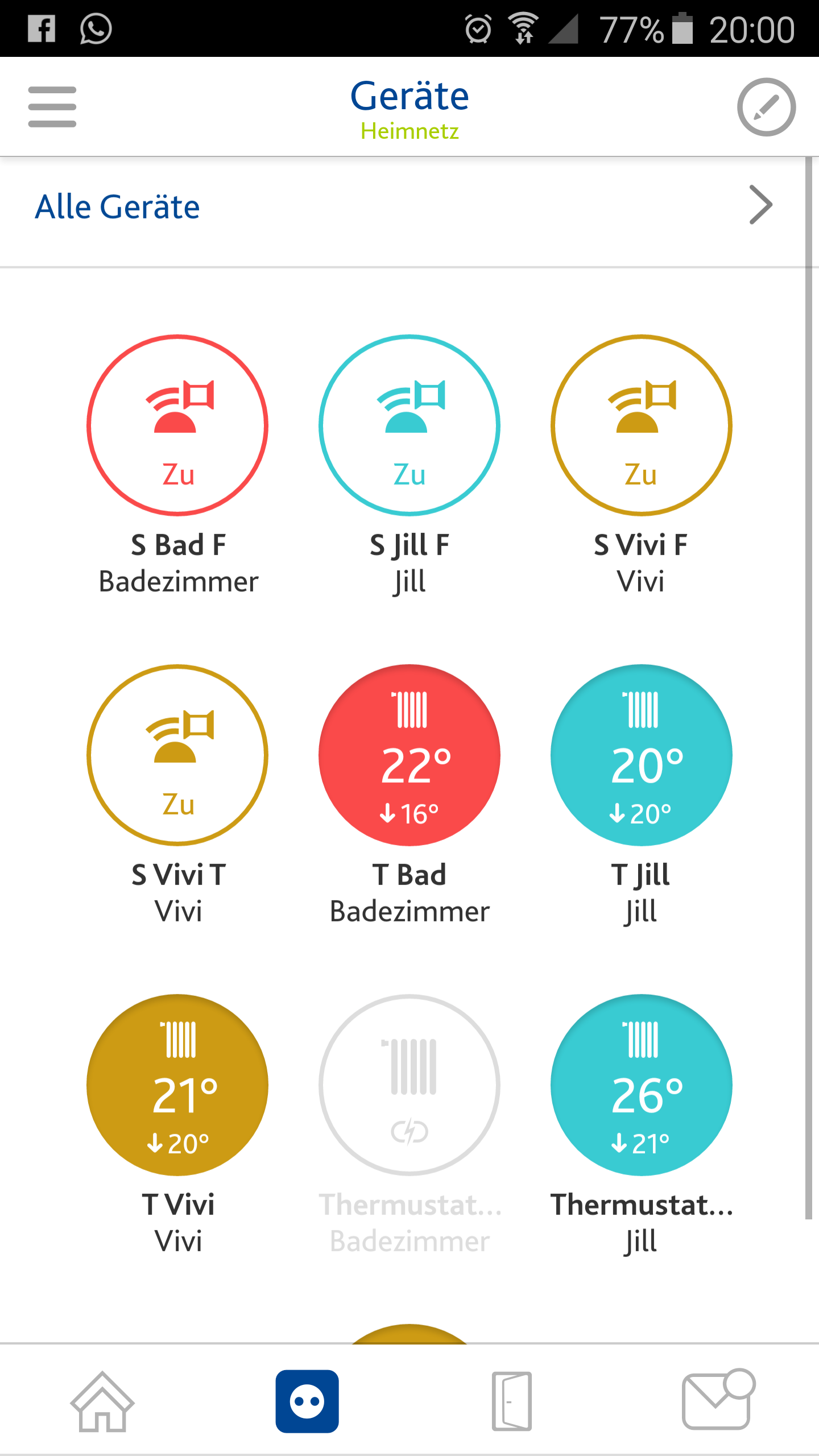The height and width of the screenshot is (1456, 819).
Task: Open the S Jill F sensor
Action: [x=409, y=425]
